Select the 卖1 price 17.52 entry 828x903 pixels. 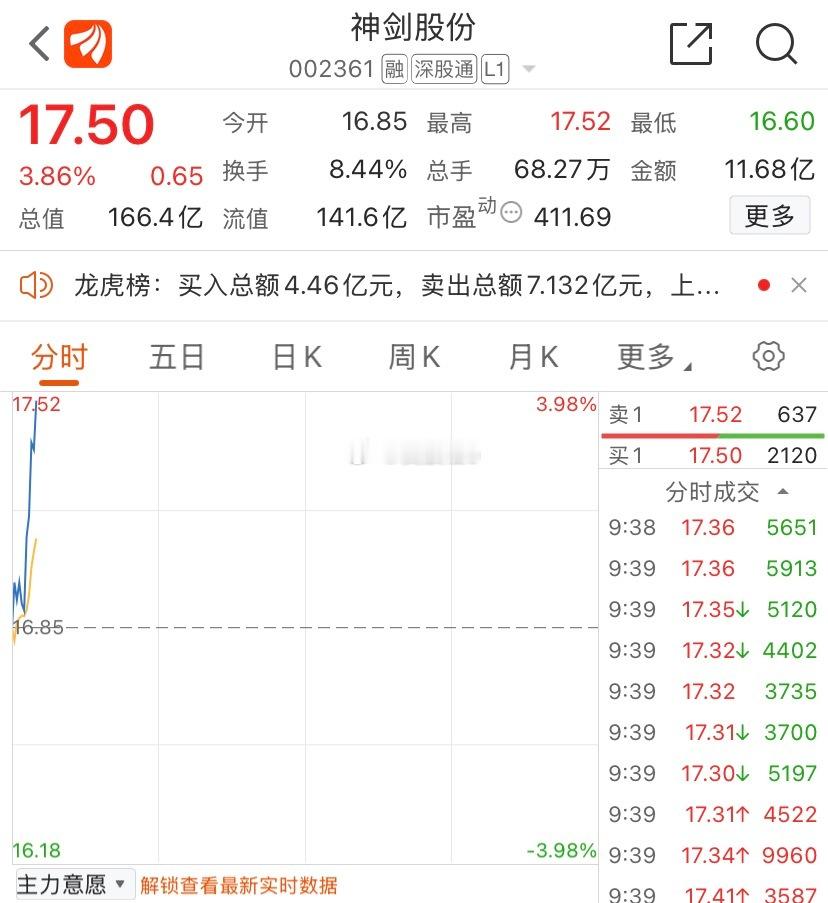click(714, 413)
